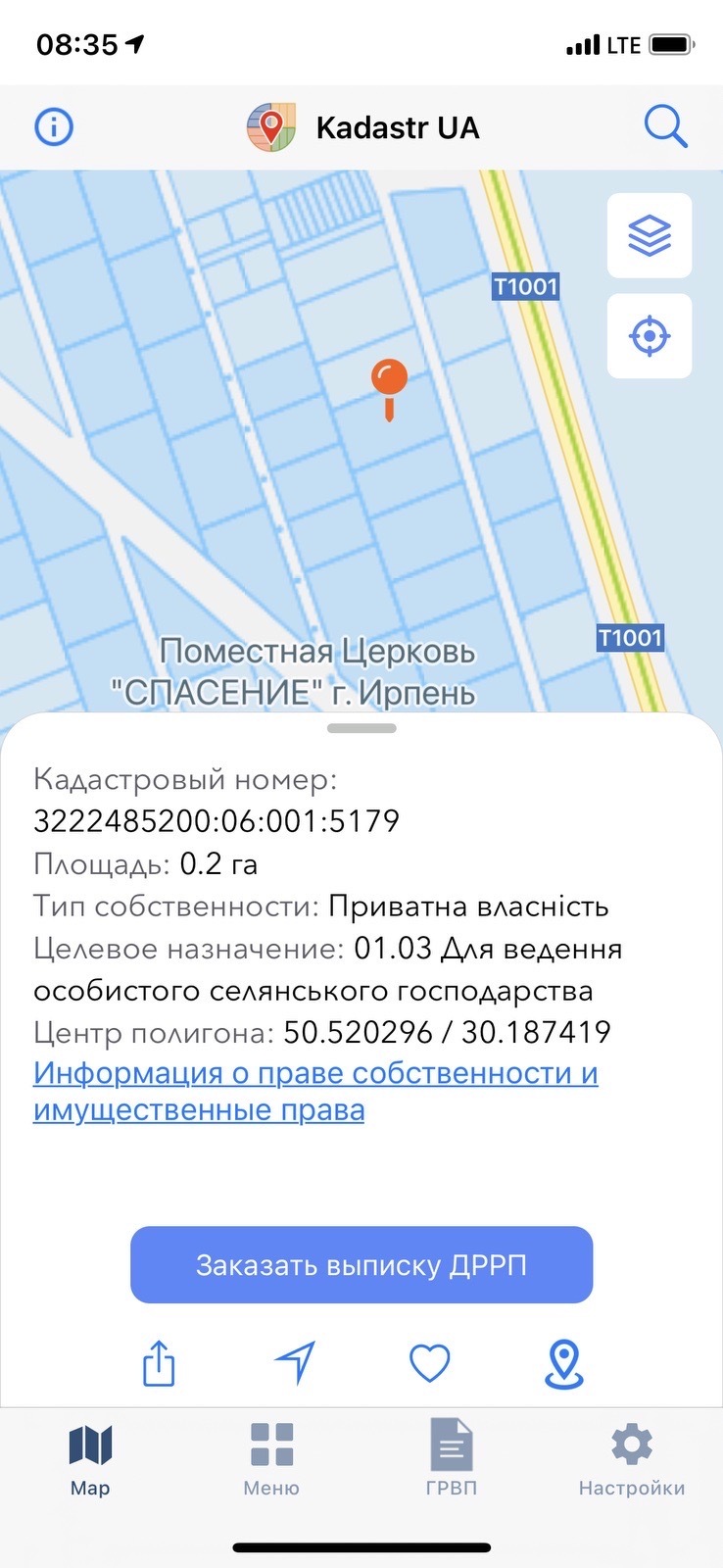Tap the map marker location icon
723x1568 pixels.
pos(563,1364)
